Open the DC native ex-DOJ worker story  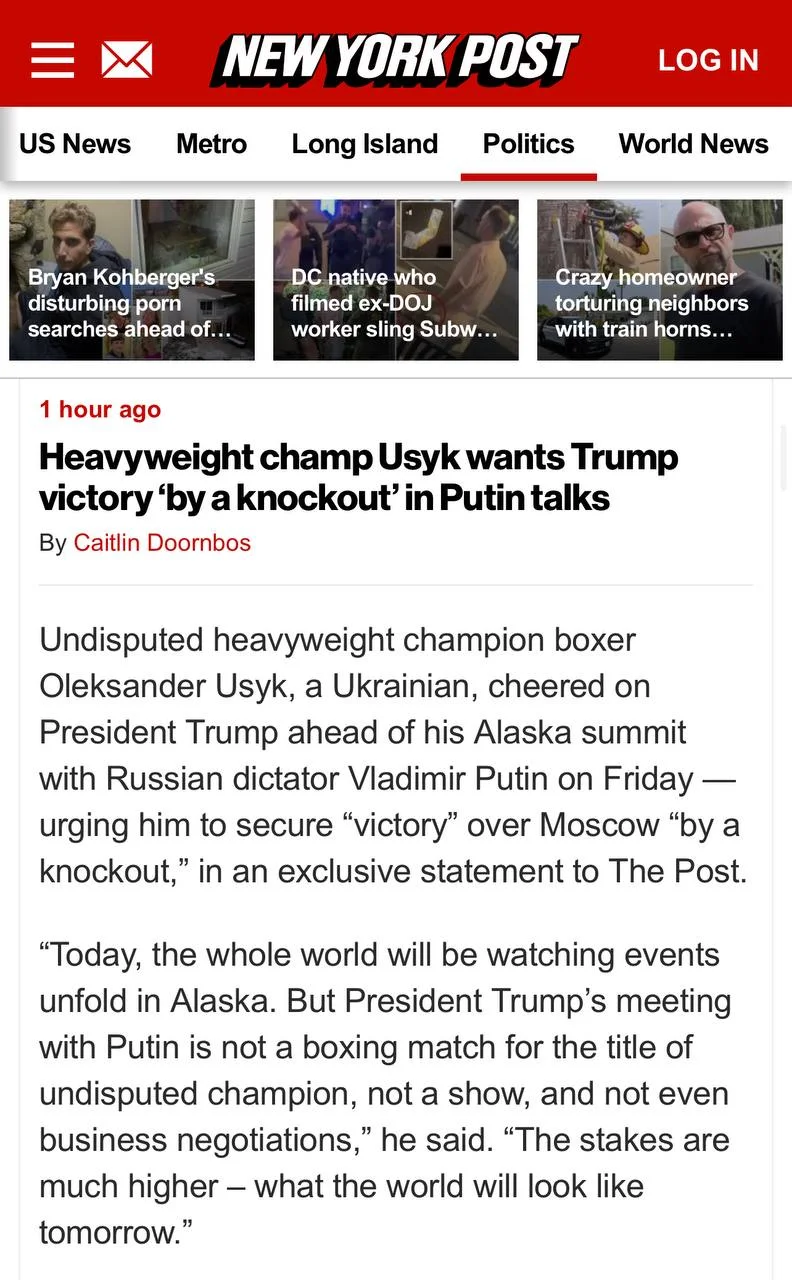[396, 279]
